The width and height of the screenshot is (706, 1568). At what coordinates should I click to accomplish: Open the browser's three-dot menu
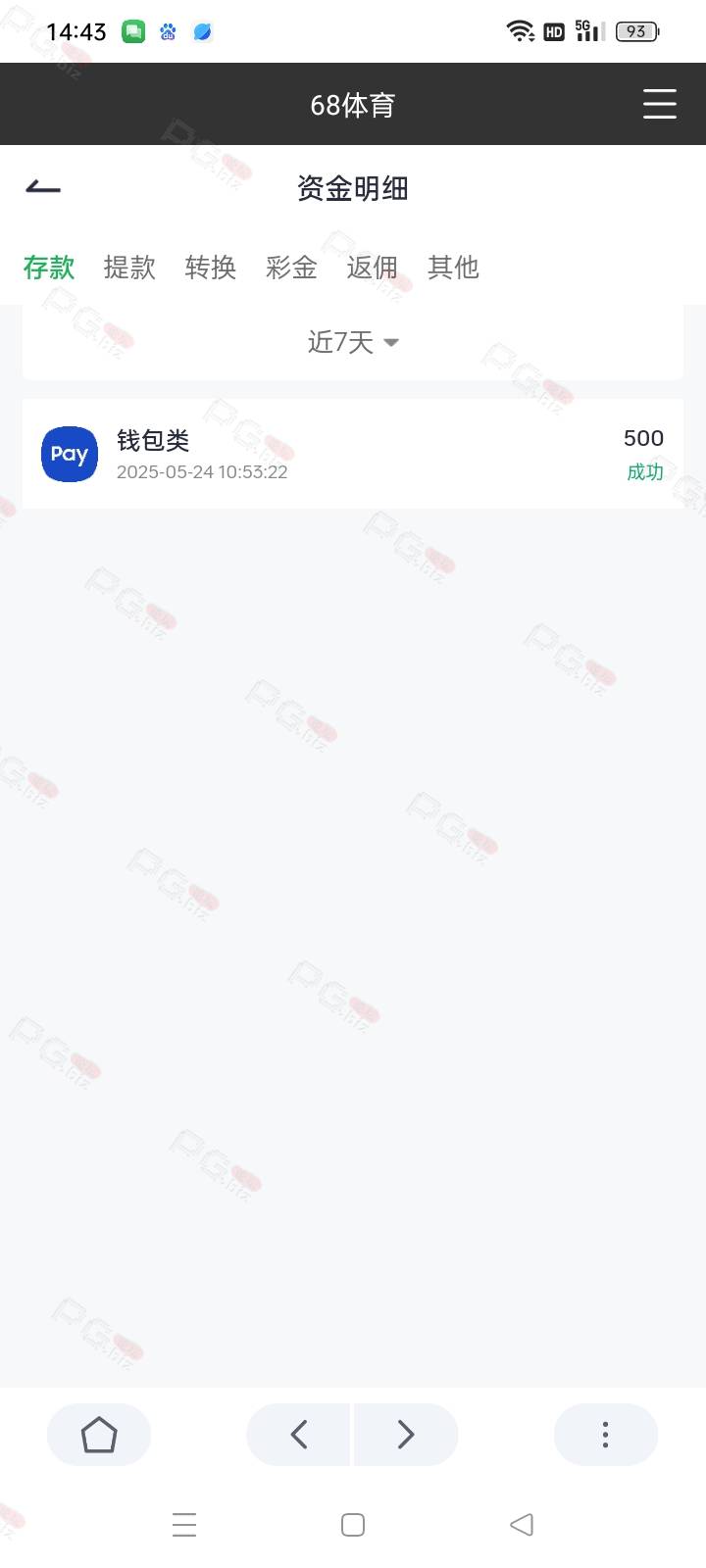606,1435
